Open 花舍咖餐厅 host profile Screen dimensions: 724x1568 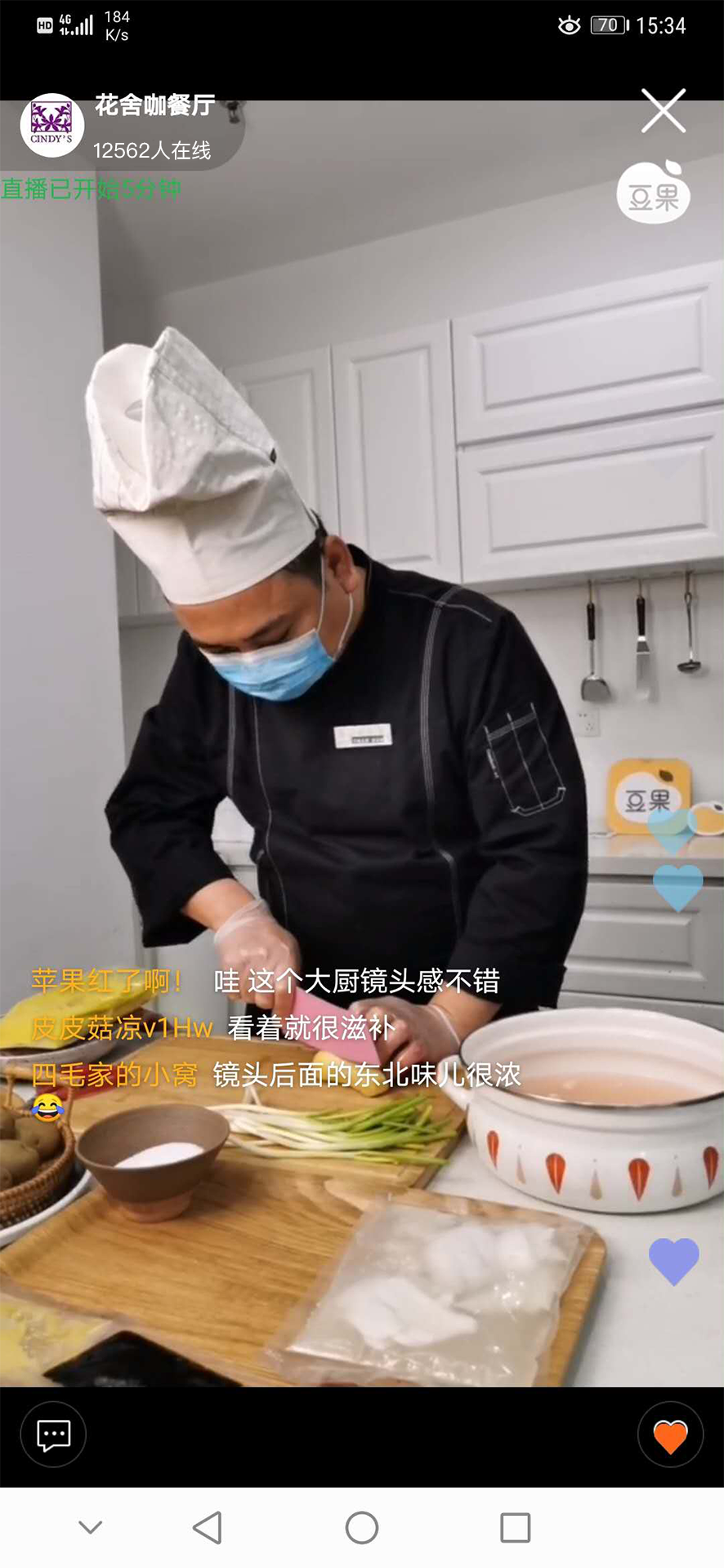52,126
